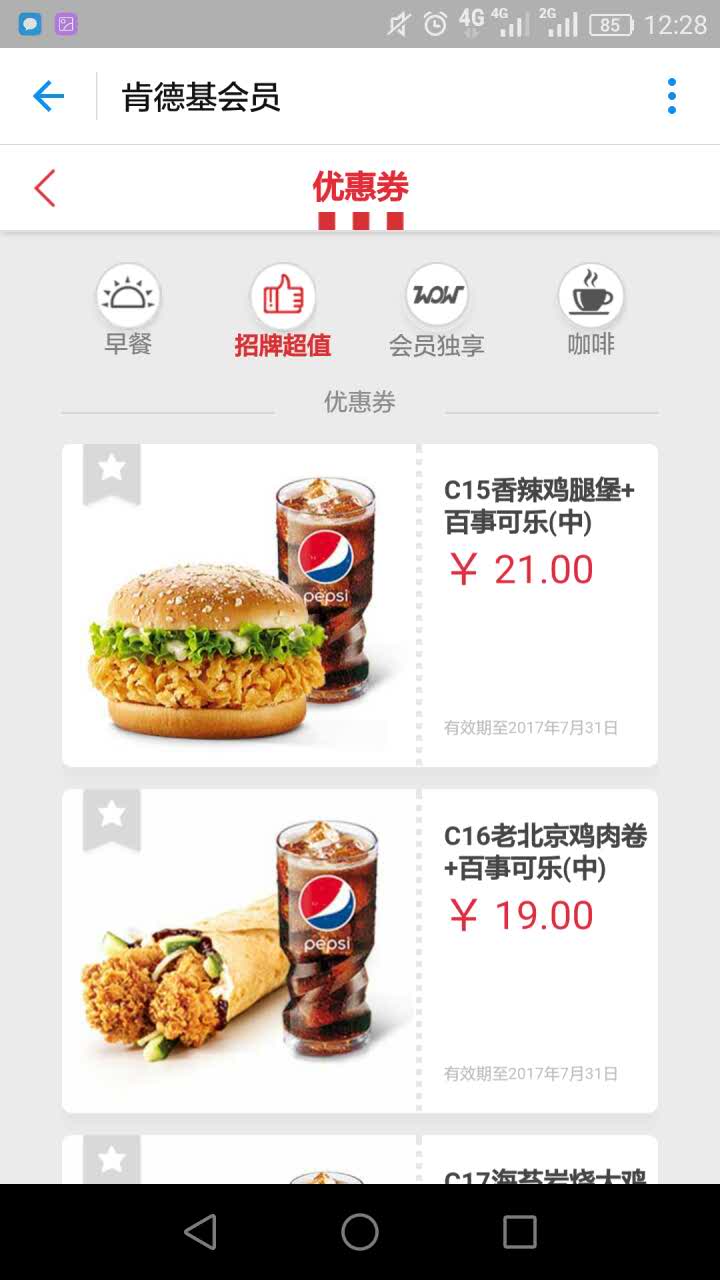Screen dimensions: 720x1280
Task: Tap the blue back arrow beside 肯德基会员
Action: pyautogui.click(x=48, y=96)
